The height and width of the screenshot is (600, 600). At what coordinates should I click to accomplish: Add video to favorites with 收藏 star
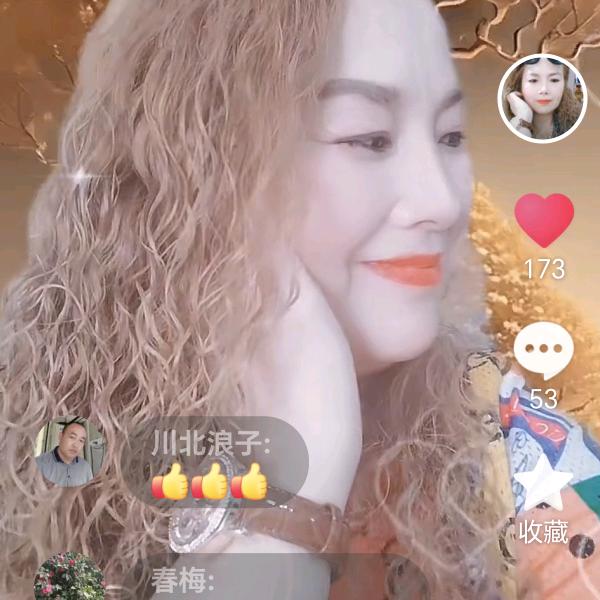543,486
